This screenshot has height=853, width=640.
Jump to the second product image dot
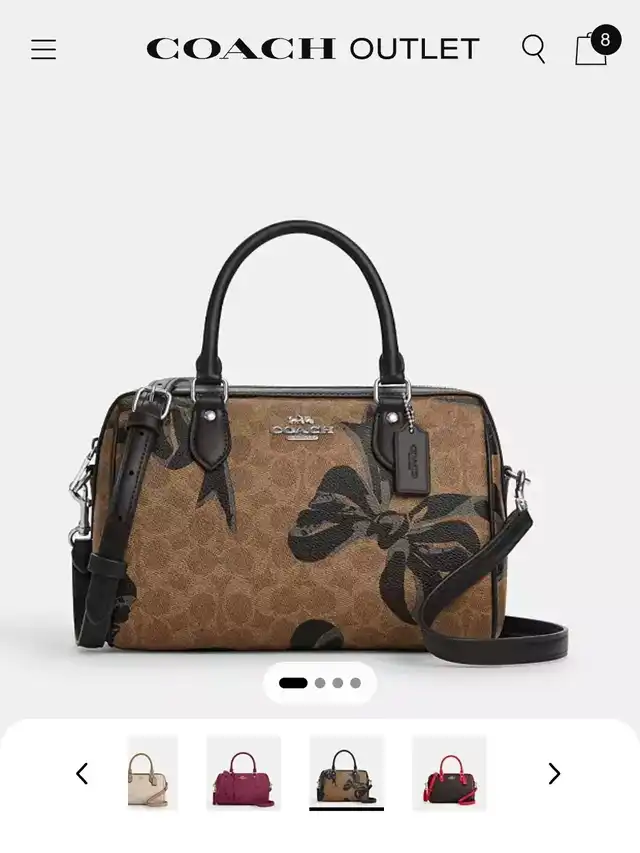tap(320, 683)
